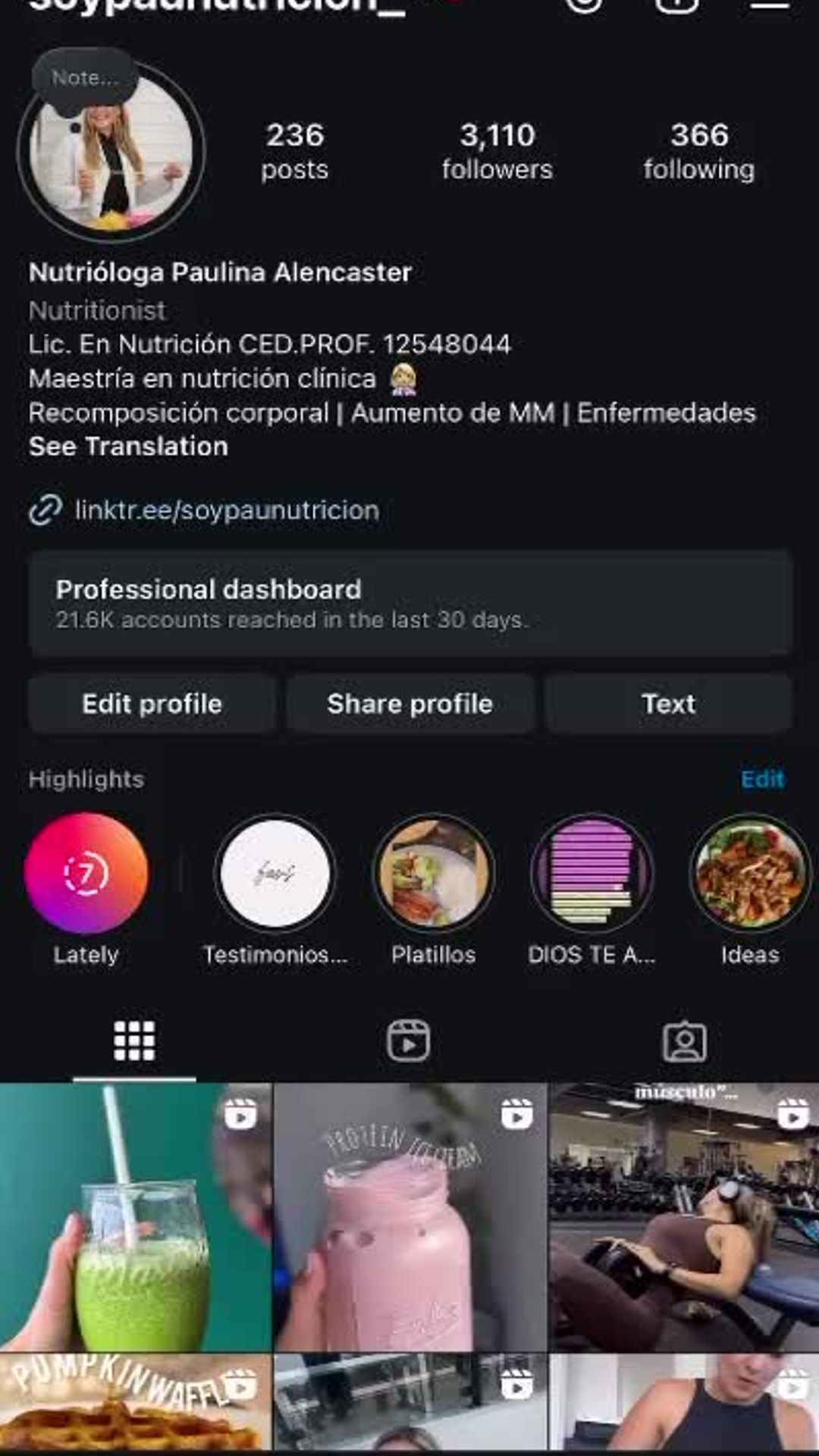Open the green smoothie reel
The image size is (819, 1456).
point(135,1217)
